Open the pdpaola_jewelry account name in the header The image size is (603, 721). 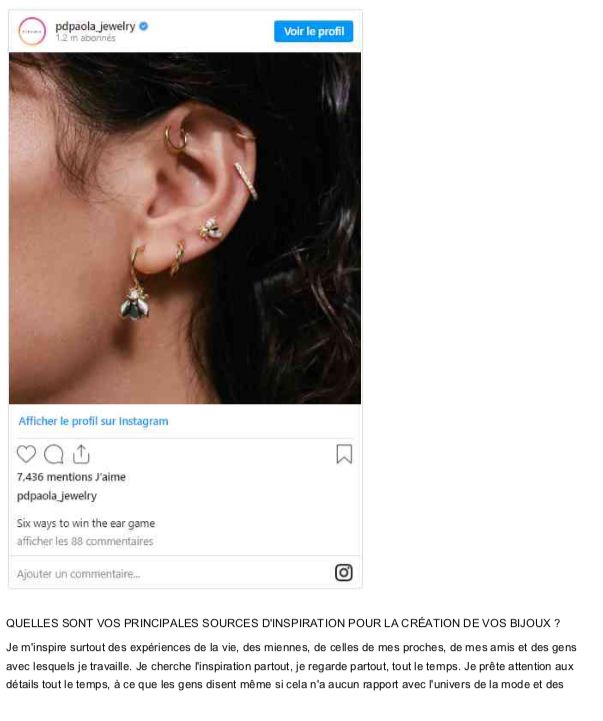coord(95,26)
